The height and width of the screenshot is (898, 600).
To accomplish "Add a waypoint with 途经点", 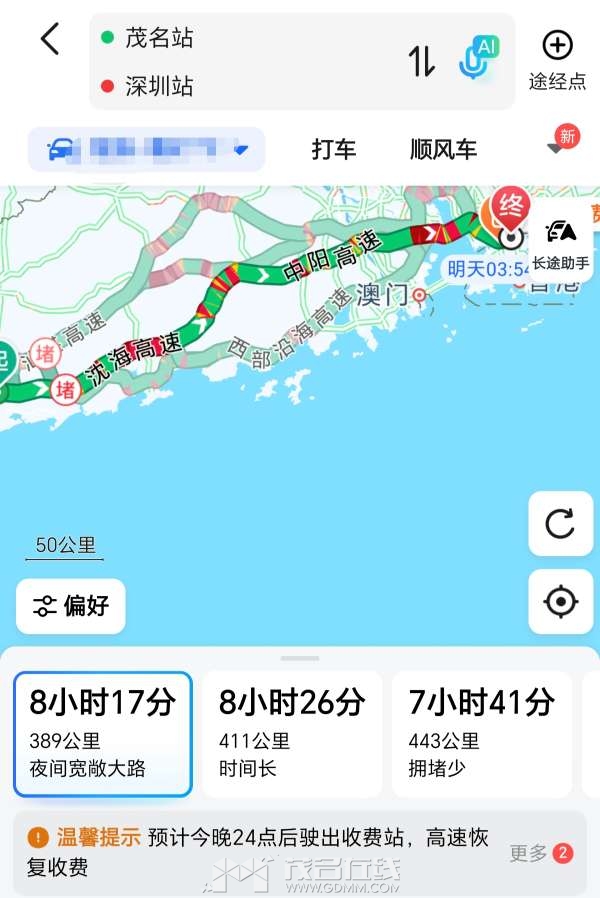I will click(557, 59).
